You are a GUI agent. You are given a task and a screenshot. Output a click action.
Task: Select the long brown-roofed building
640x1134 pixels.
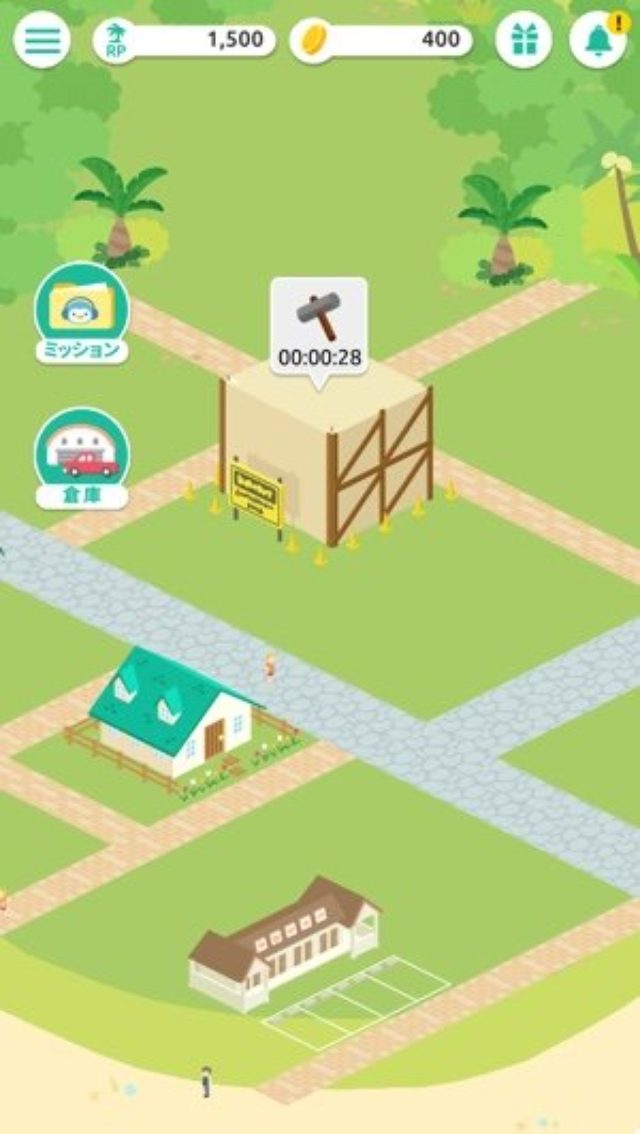click(x=287, y=942)
